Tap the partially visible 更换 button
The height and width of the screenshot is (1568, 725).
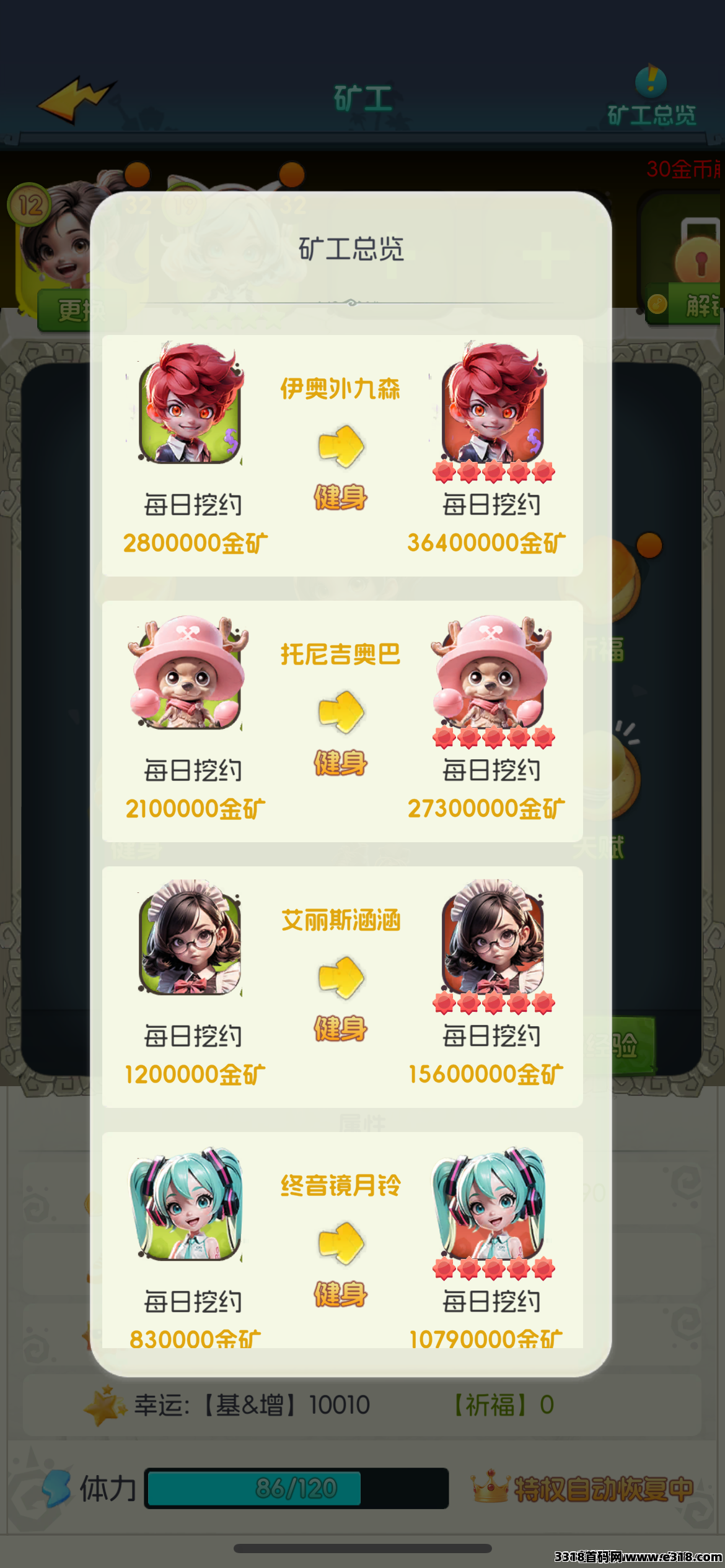pyautogui.click(x=65, y=310)
